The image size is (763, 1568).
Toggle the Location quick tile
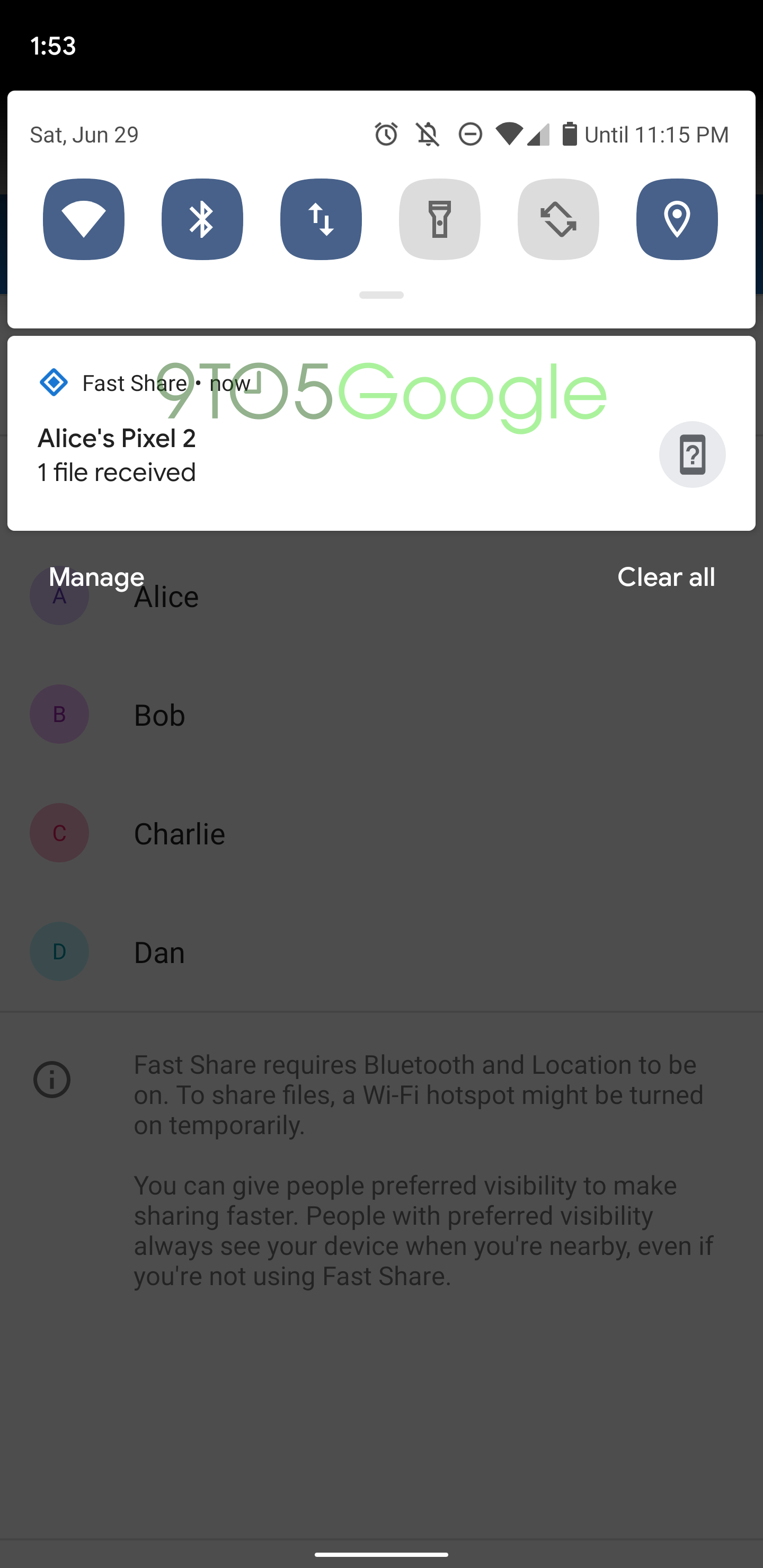point(677,219)
